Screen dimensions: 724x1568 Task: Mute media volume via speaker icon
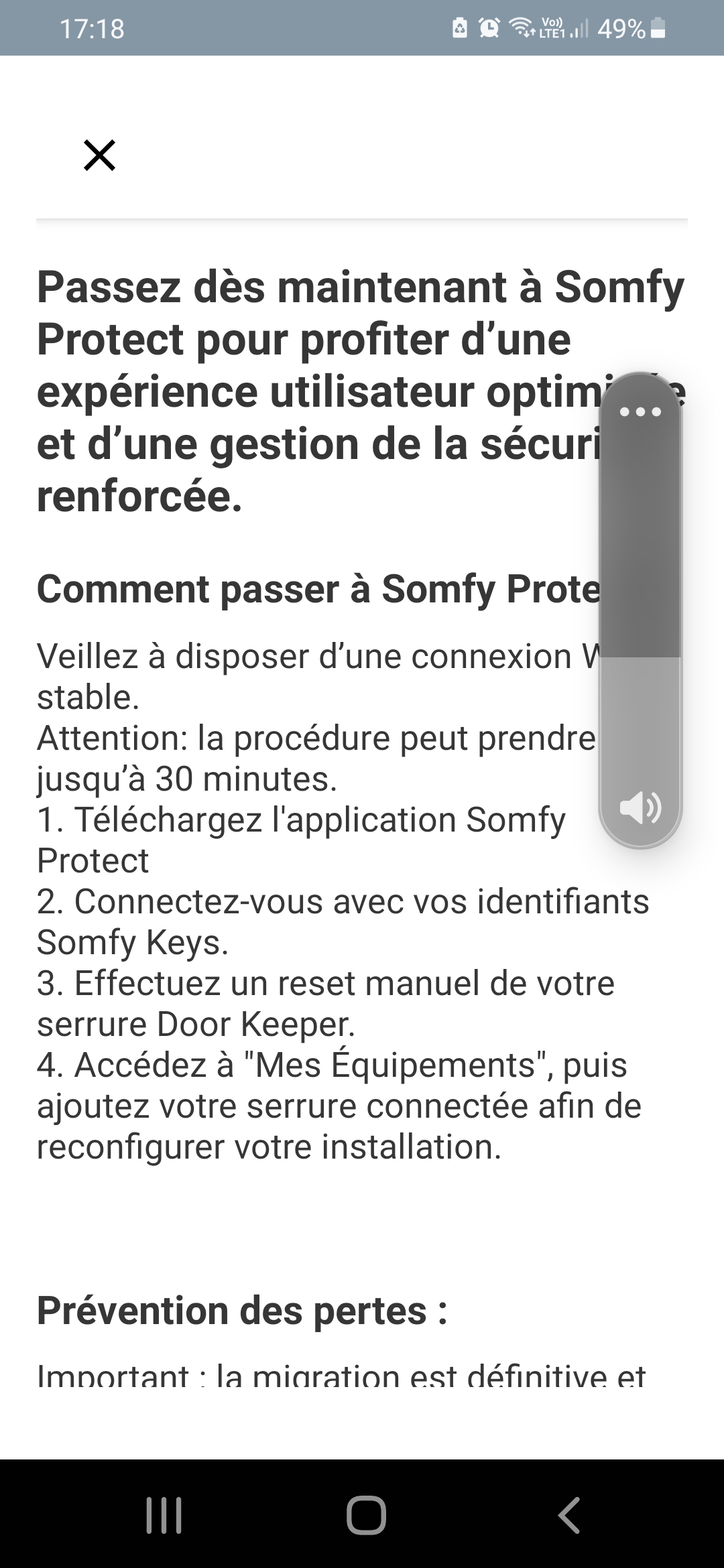pos(640,806)
